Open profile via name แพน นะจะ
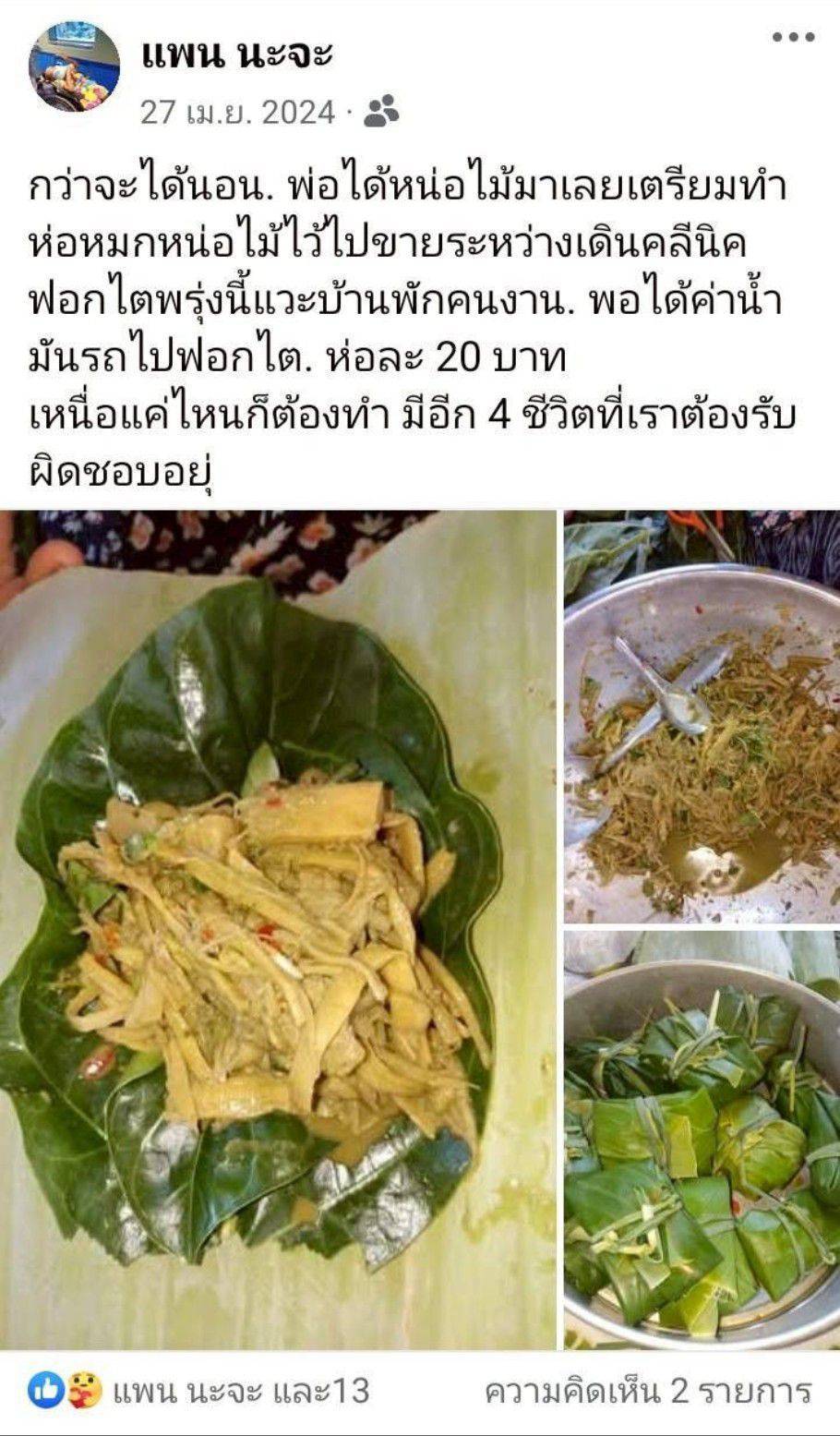840x1436 pixels. point(237,54)
